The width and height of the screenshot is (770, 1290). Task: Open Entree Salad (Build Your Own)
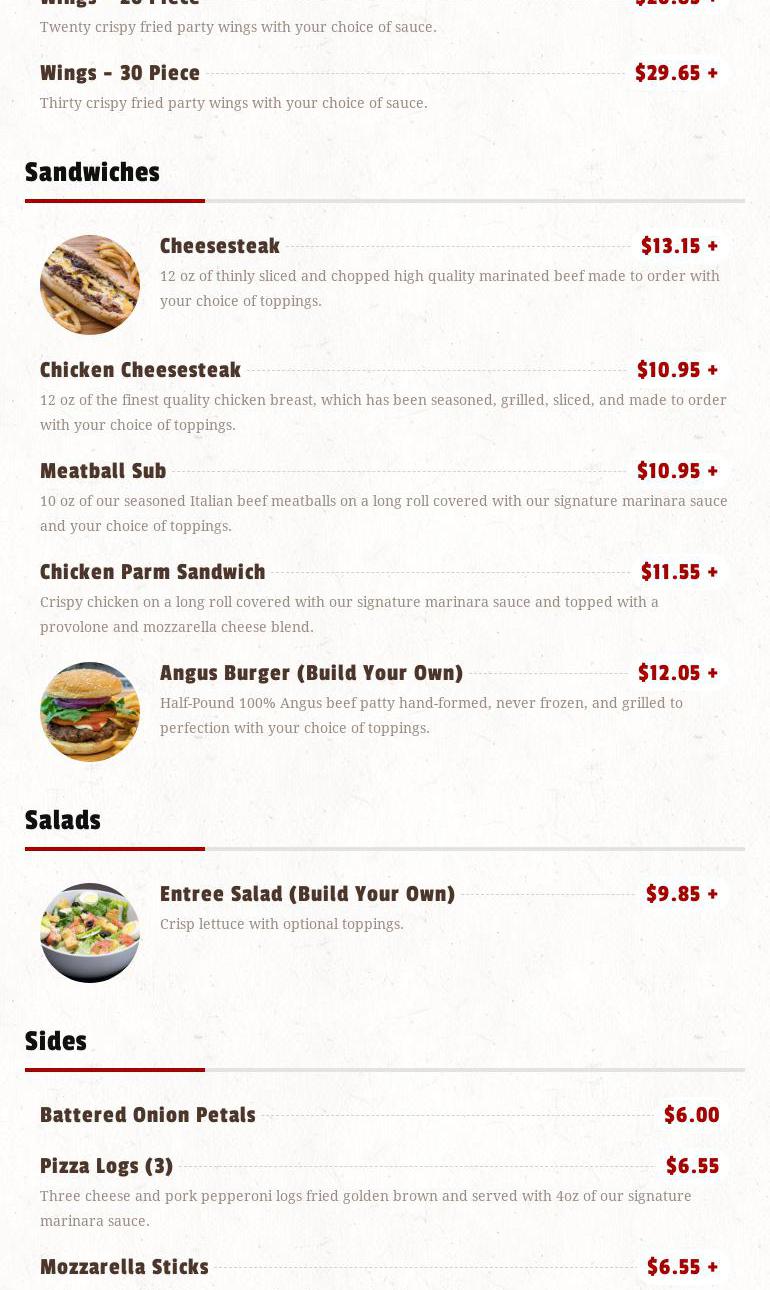click(x=307, y=894)
